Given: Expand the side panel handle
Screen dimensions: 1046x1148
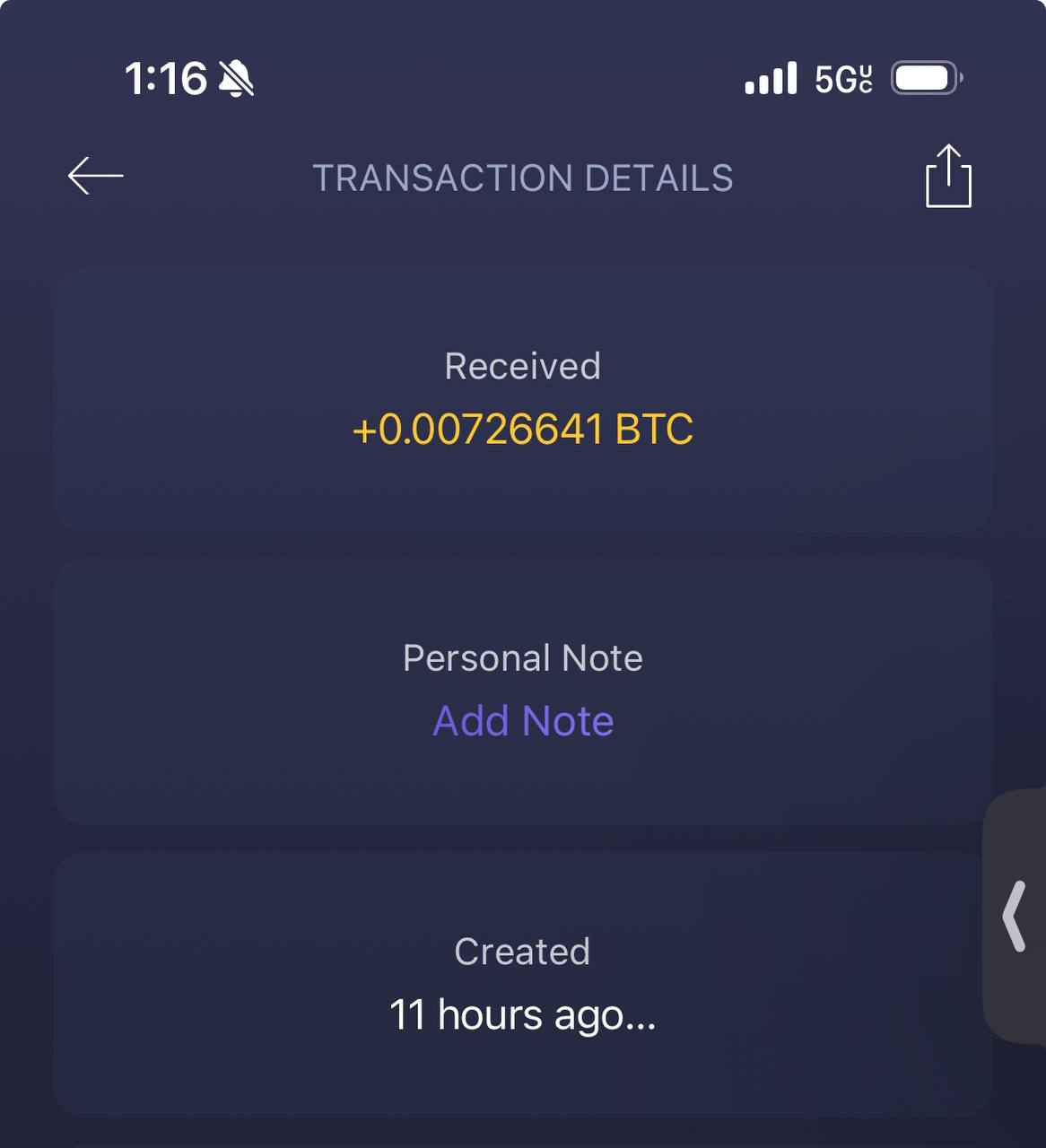Looking at the screenshot, I should click(1015, 916).
